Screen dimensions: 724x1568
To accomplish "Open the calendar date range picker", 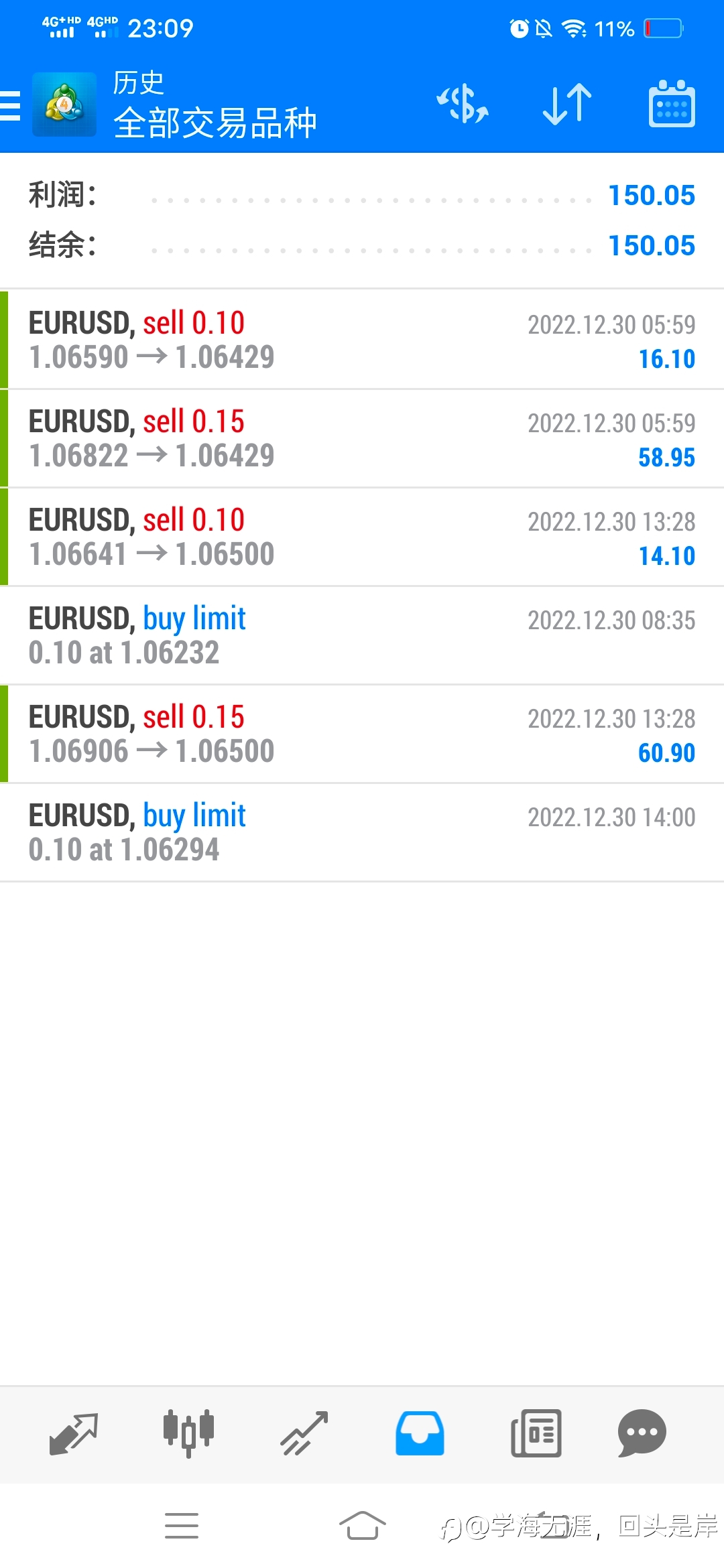I will click(672, 104).
